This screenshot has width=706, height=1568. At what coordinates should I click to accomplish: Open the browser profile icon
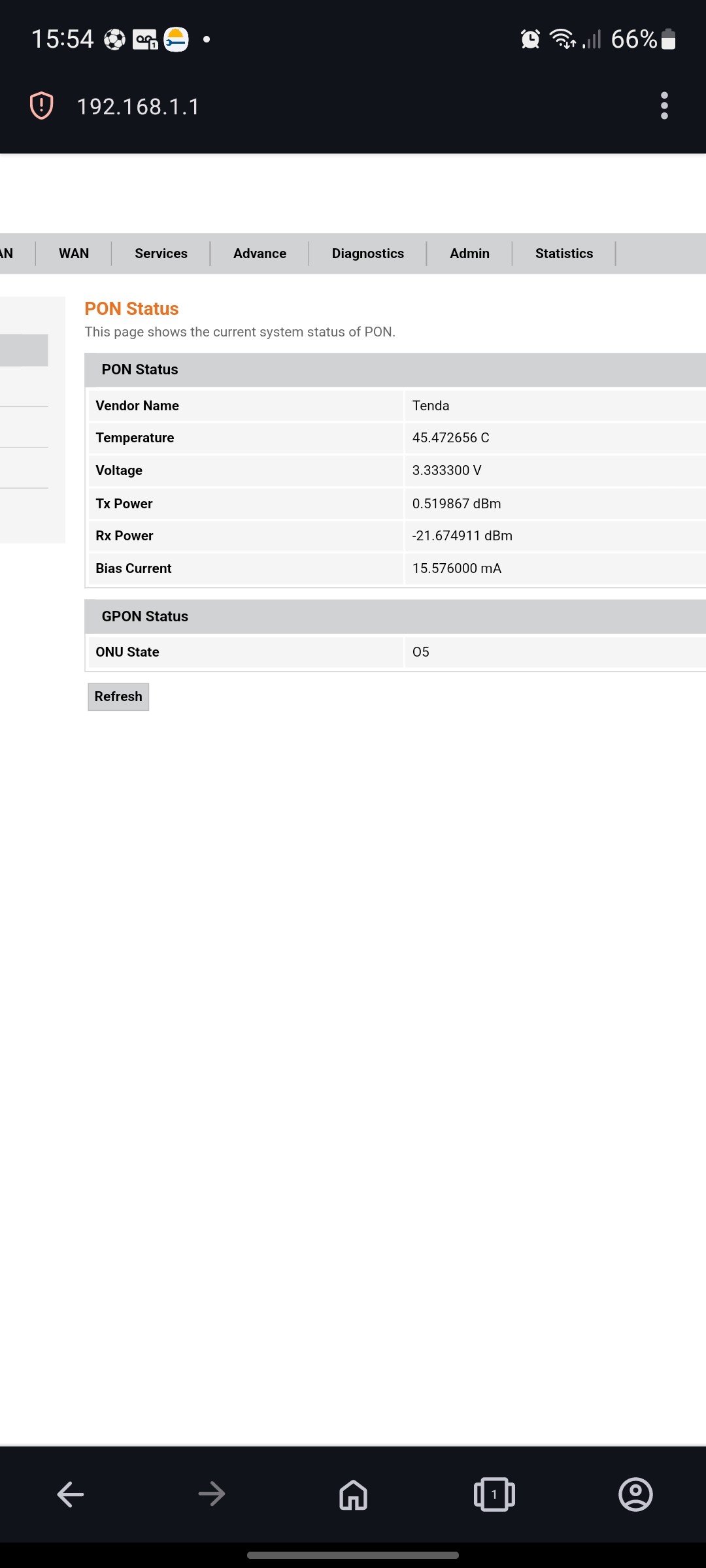click(635, 1494)
